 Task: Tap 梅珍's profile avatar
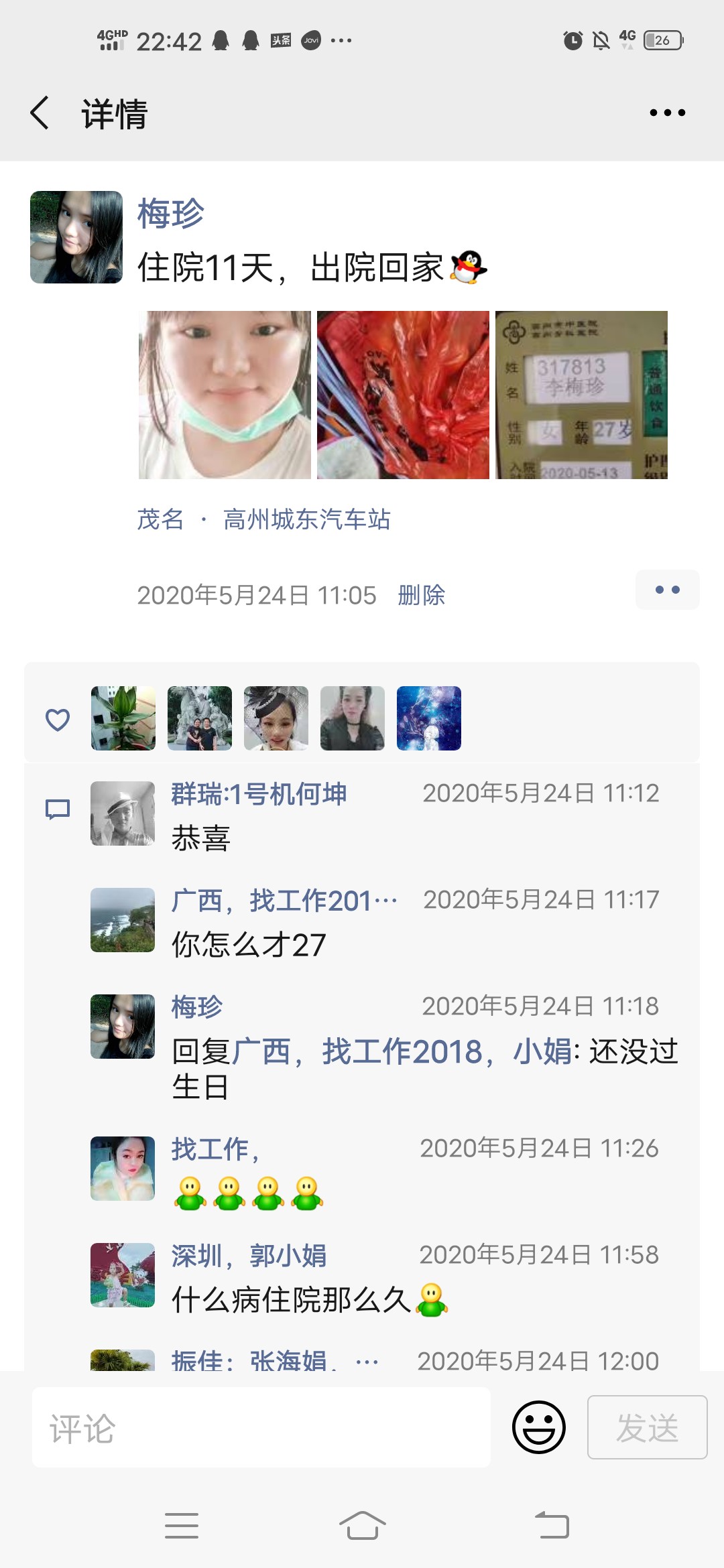76,237
